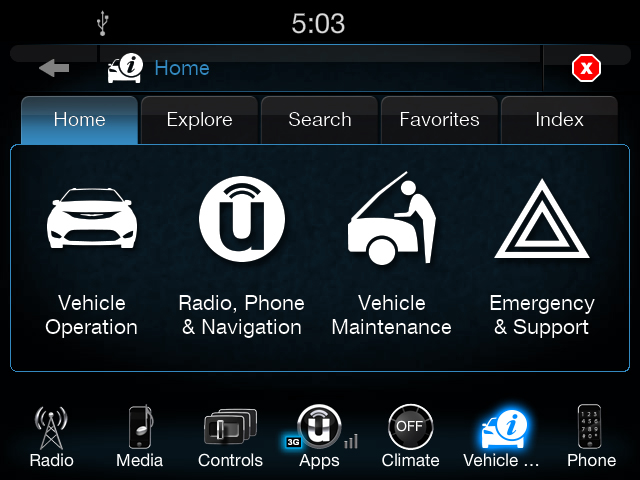Open Phone from the bottom bar
This screenshot has width=640, height=480.
pos(591,437)
